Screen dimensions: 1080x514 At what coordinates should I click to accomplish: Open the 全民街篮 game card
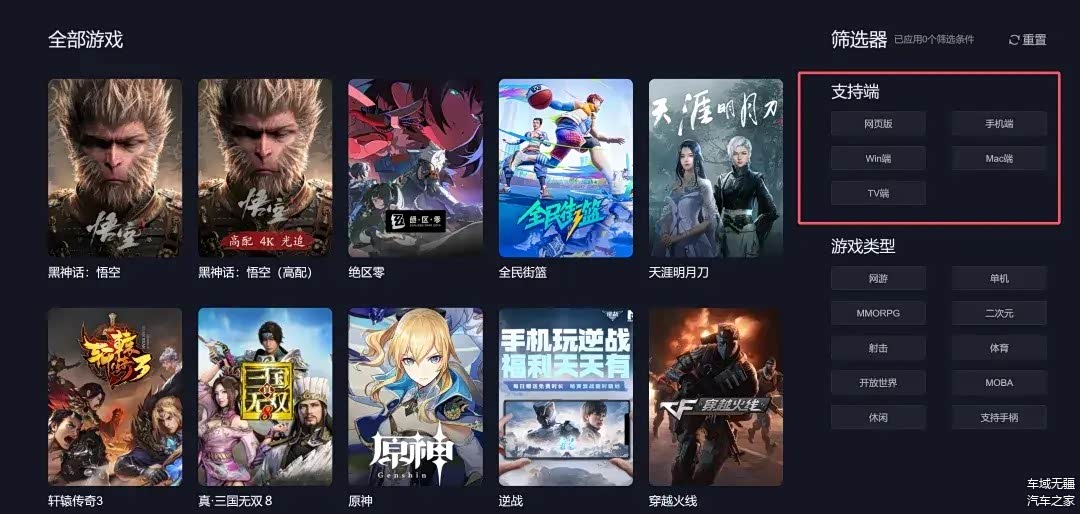(565, 168)
